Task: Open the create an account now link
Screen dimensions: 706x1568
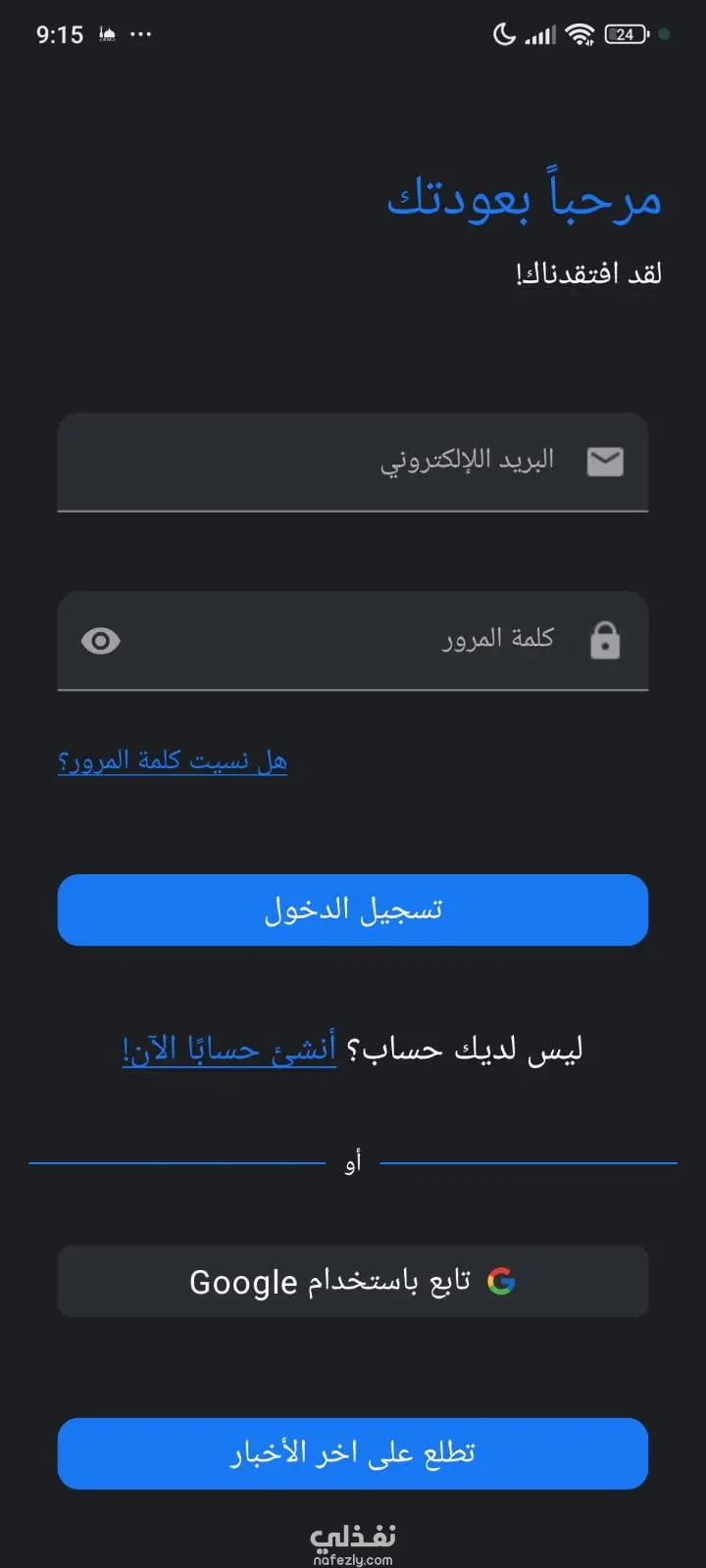Action: [x=229, y=1050]
